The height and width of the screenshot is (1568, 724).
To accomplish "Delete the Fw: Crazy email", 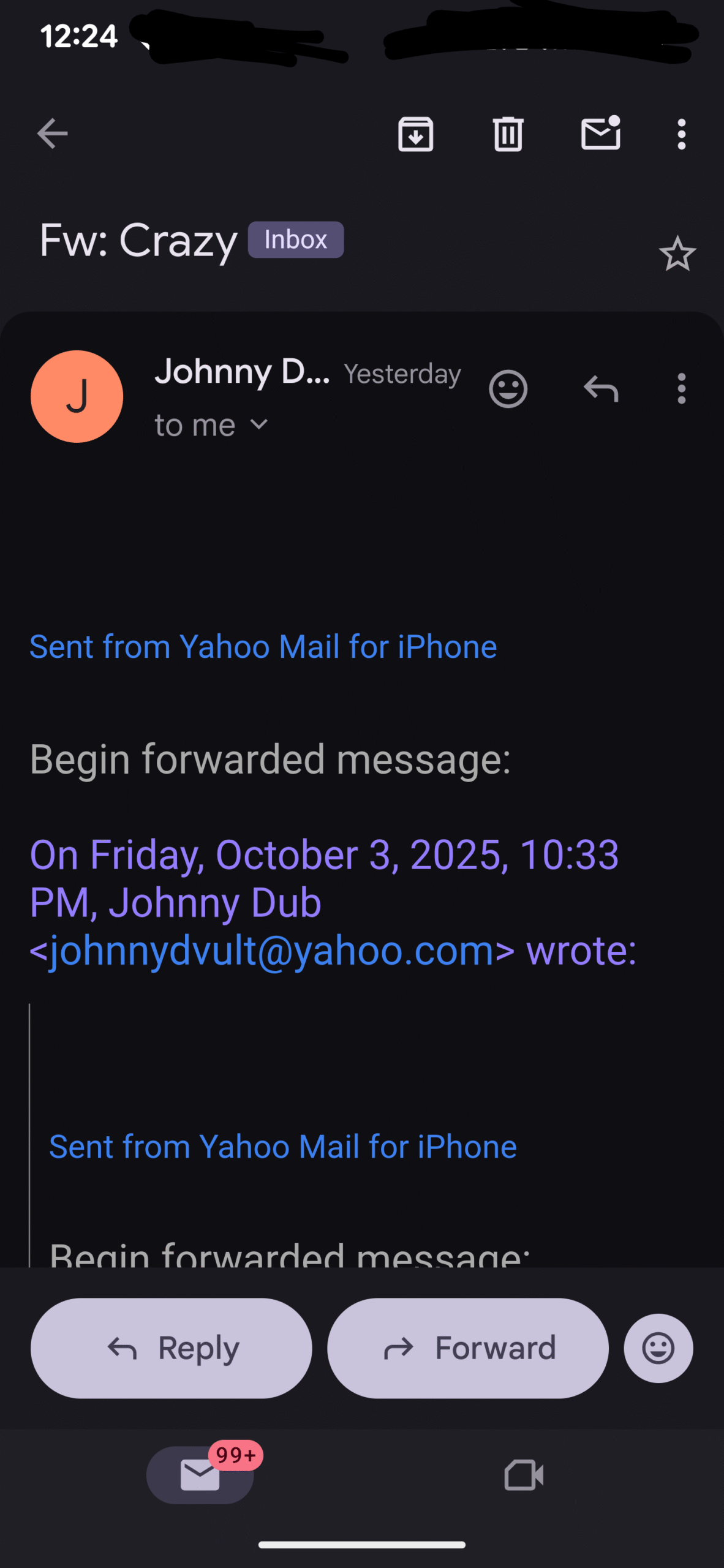I will tap(508, 134).
